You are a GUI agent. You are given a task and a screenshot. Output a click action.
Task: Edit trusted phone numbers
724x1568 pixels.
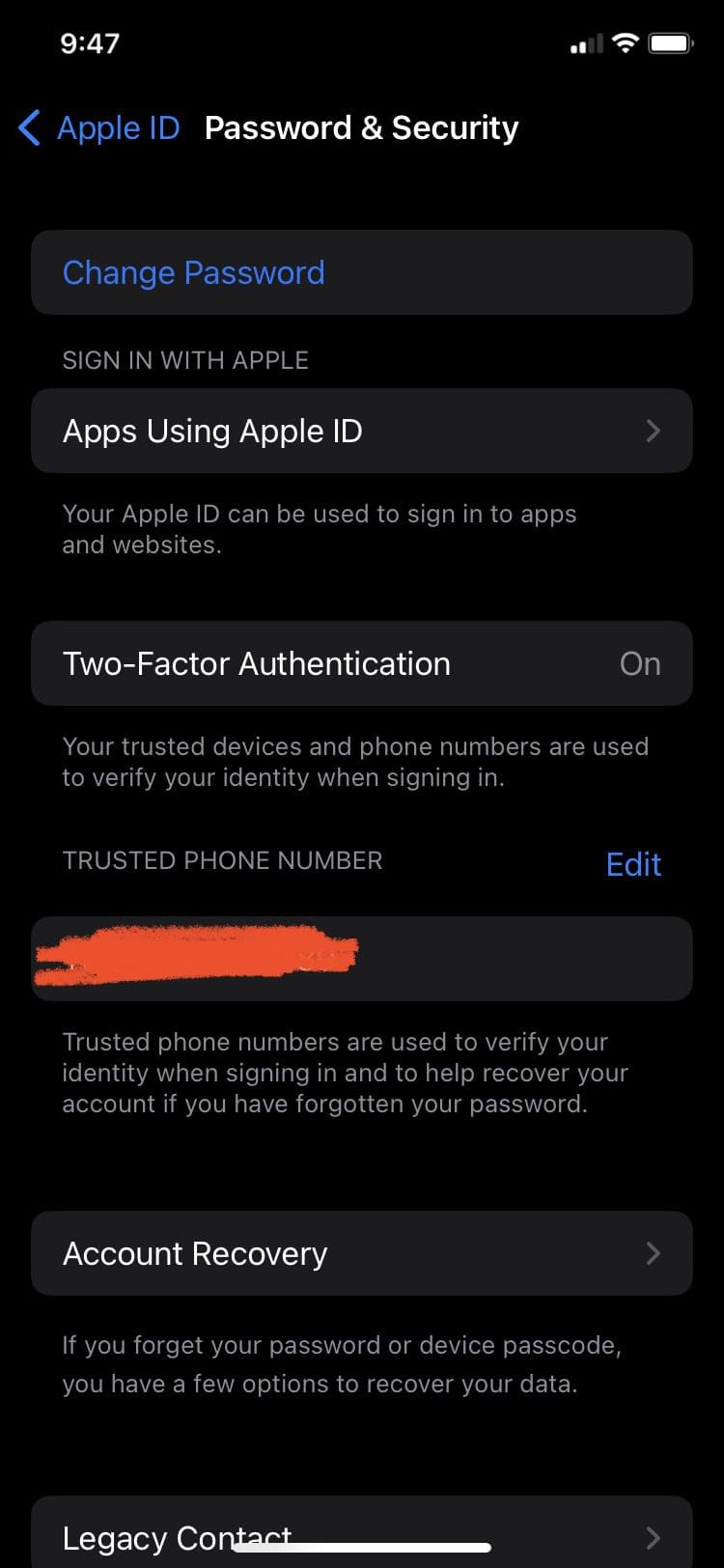[633, 863]
